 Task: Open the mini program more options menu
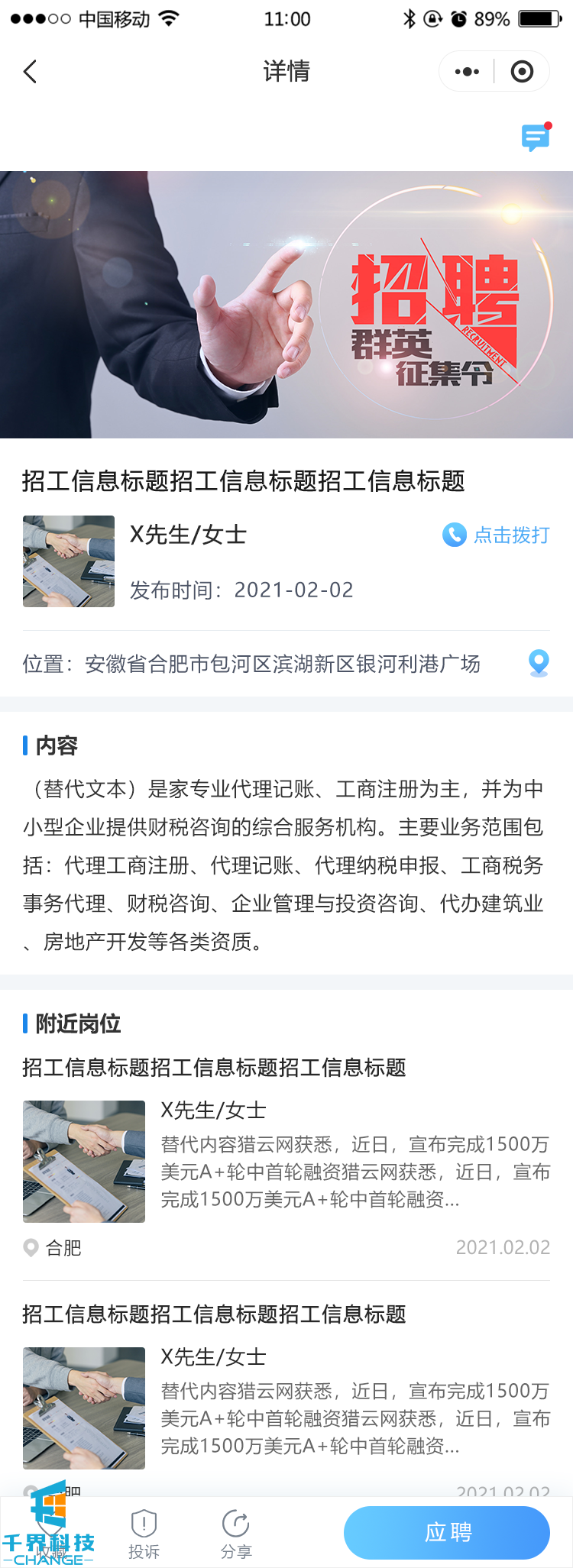[467, 72]
